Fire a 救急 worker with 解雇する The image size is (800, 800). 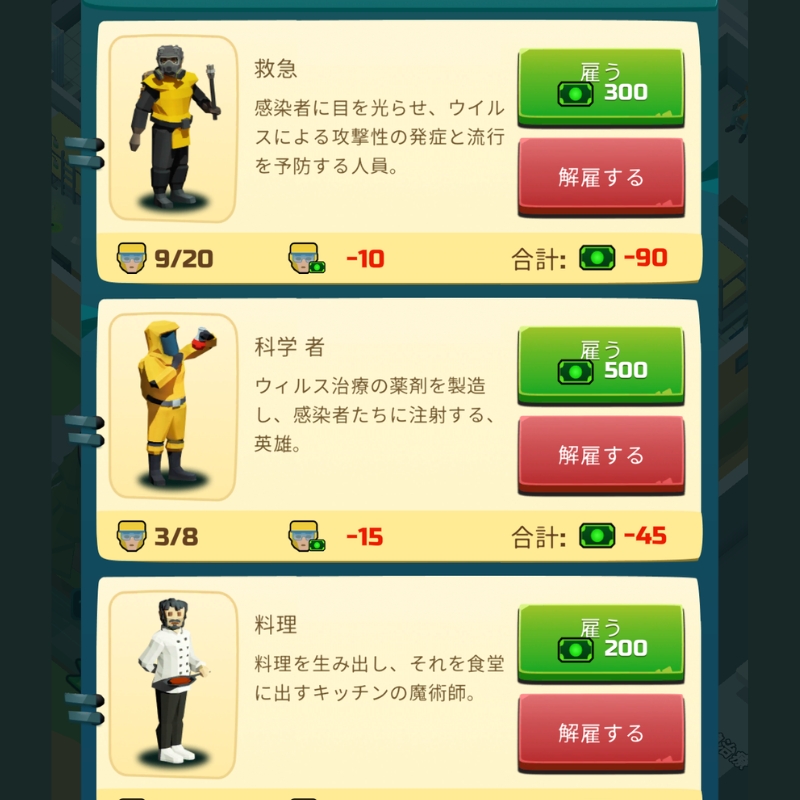point(600,177)
